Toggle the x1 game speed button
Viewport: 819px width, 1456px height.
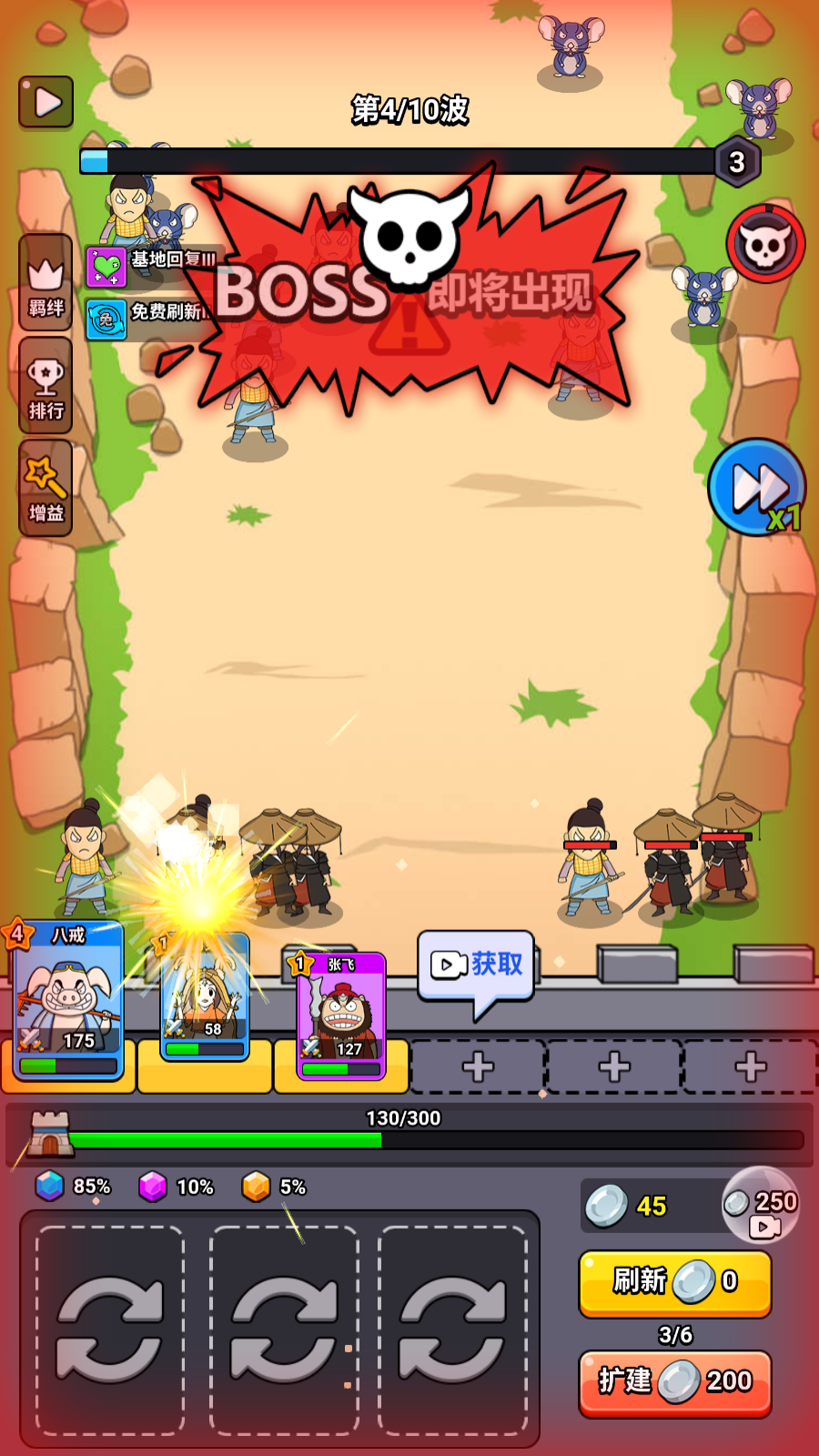pos(756,489)
